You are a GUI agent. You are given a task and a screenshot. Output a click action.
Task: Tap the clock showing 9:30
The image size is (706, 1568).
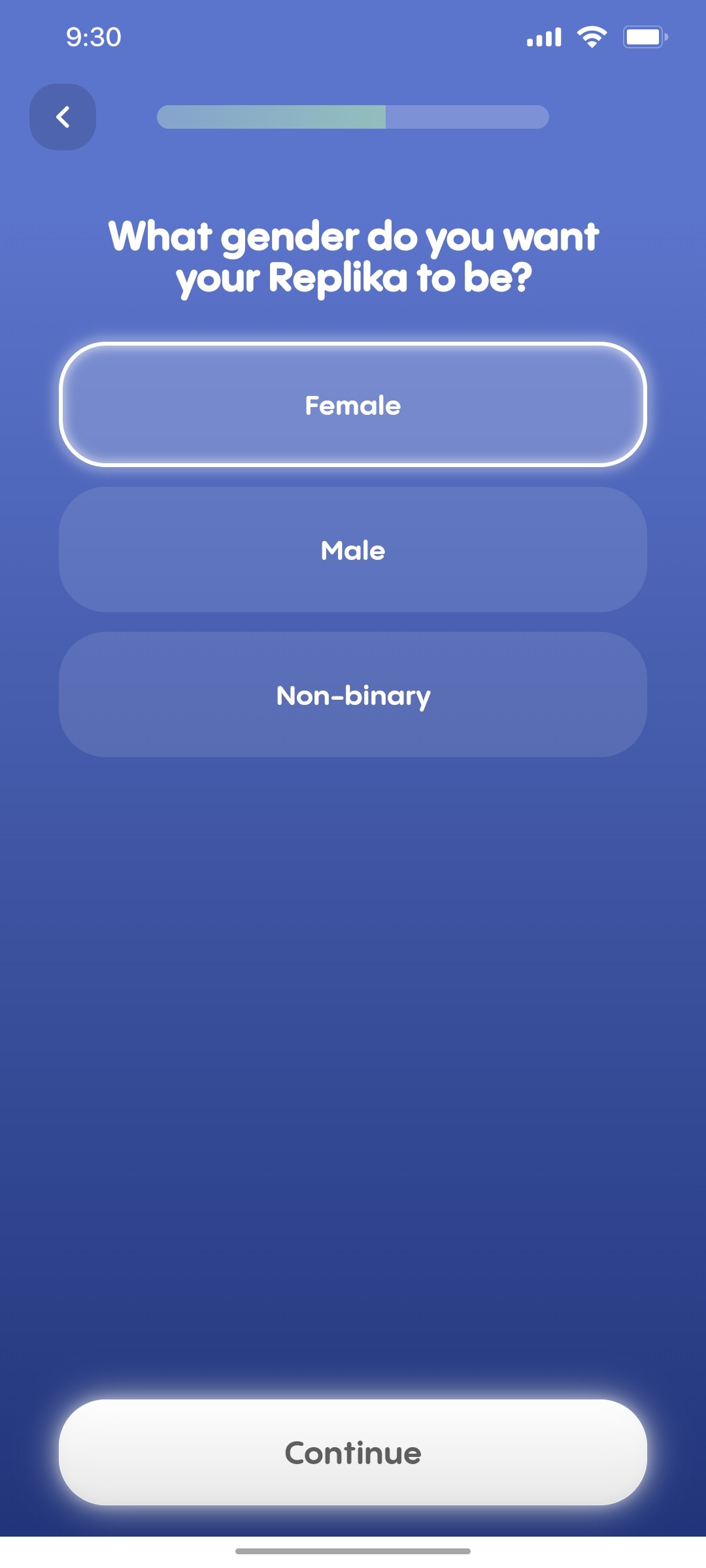[92, 38]
